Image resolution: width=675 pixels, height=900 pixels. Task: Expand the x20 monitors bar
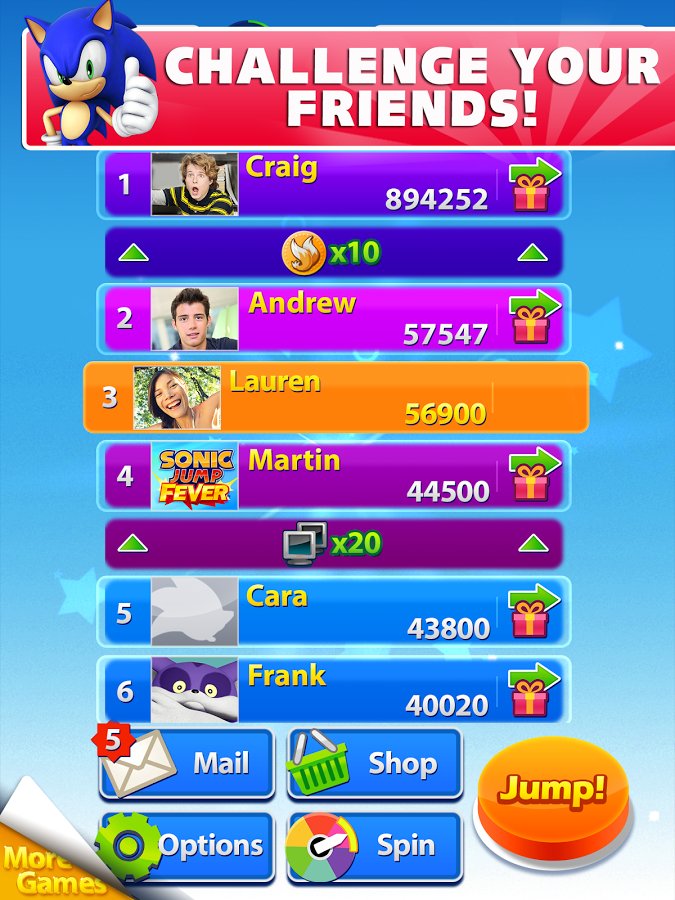334,544
